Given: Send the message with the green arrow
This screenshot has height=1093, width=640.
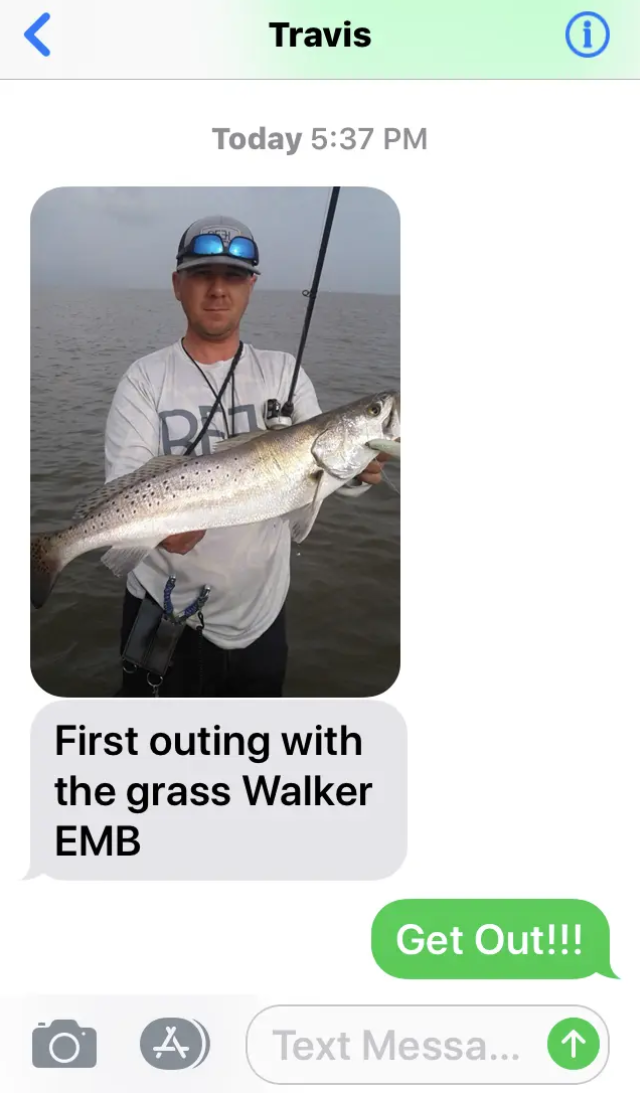Looking at the screenshot, I should coord(574,1045).
